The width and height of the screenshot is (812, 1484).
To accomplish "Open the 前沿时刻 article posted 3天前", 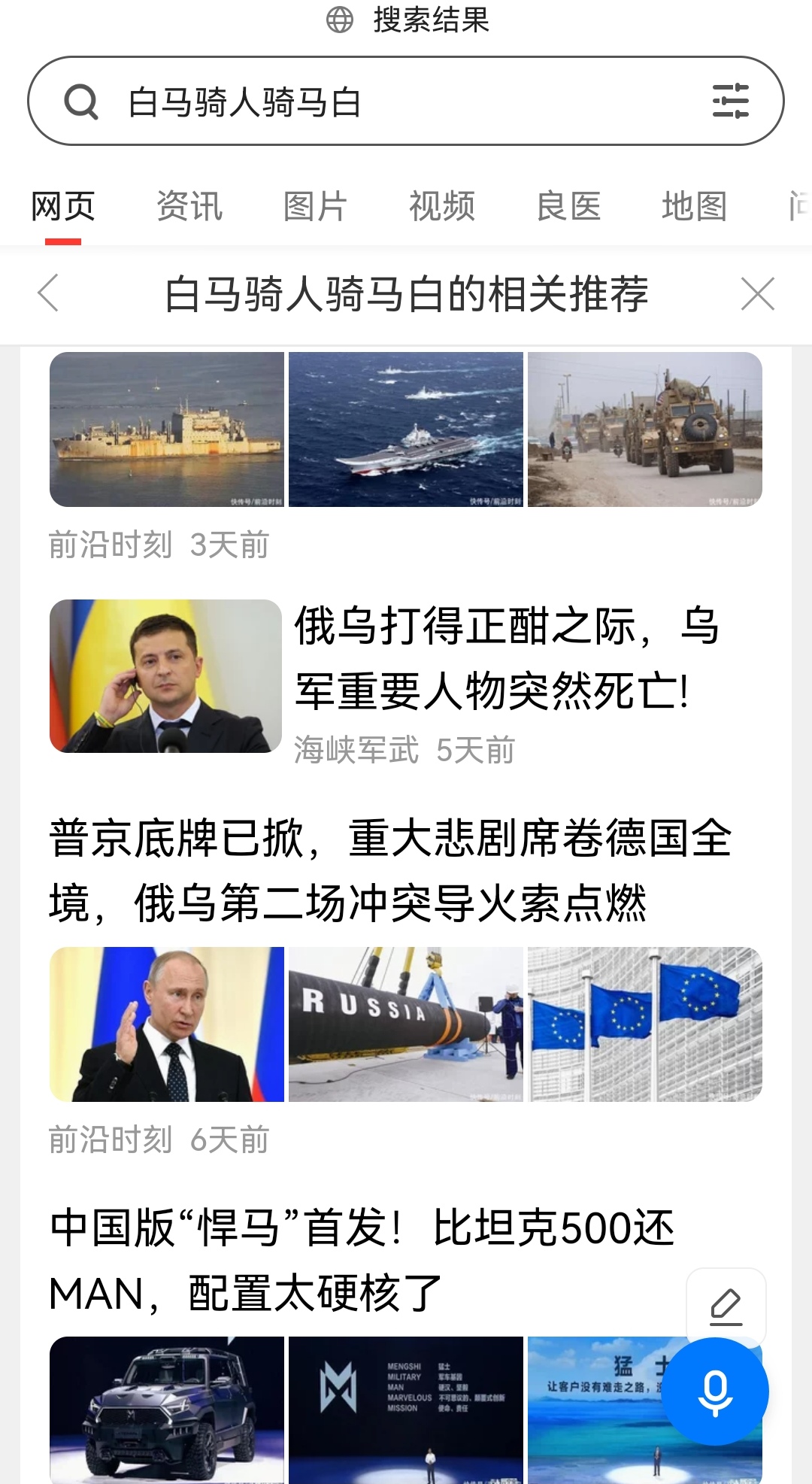I will [x=406, y=430].
